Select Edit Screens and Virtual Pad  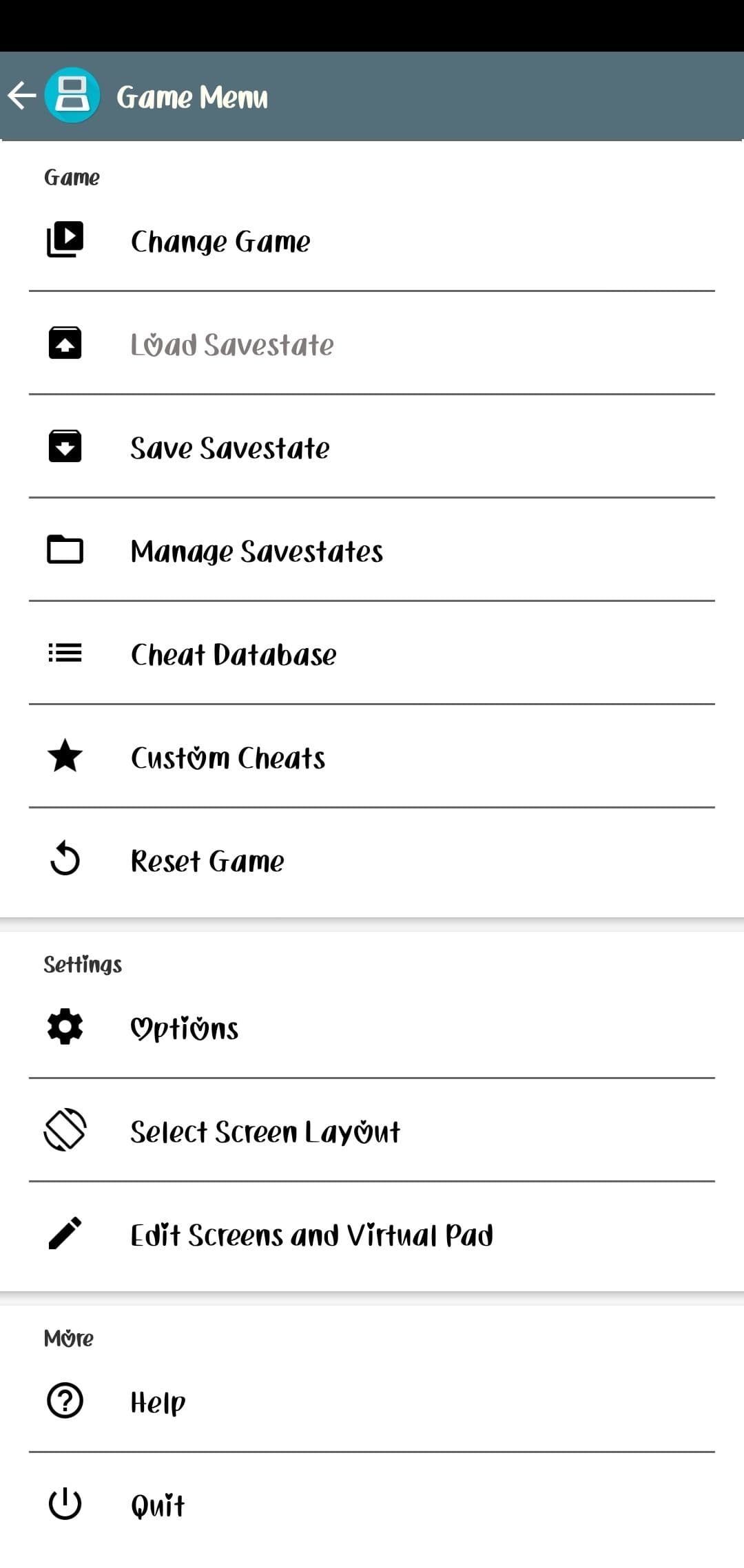pos(311,1235)
